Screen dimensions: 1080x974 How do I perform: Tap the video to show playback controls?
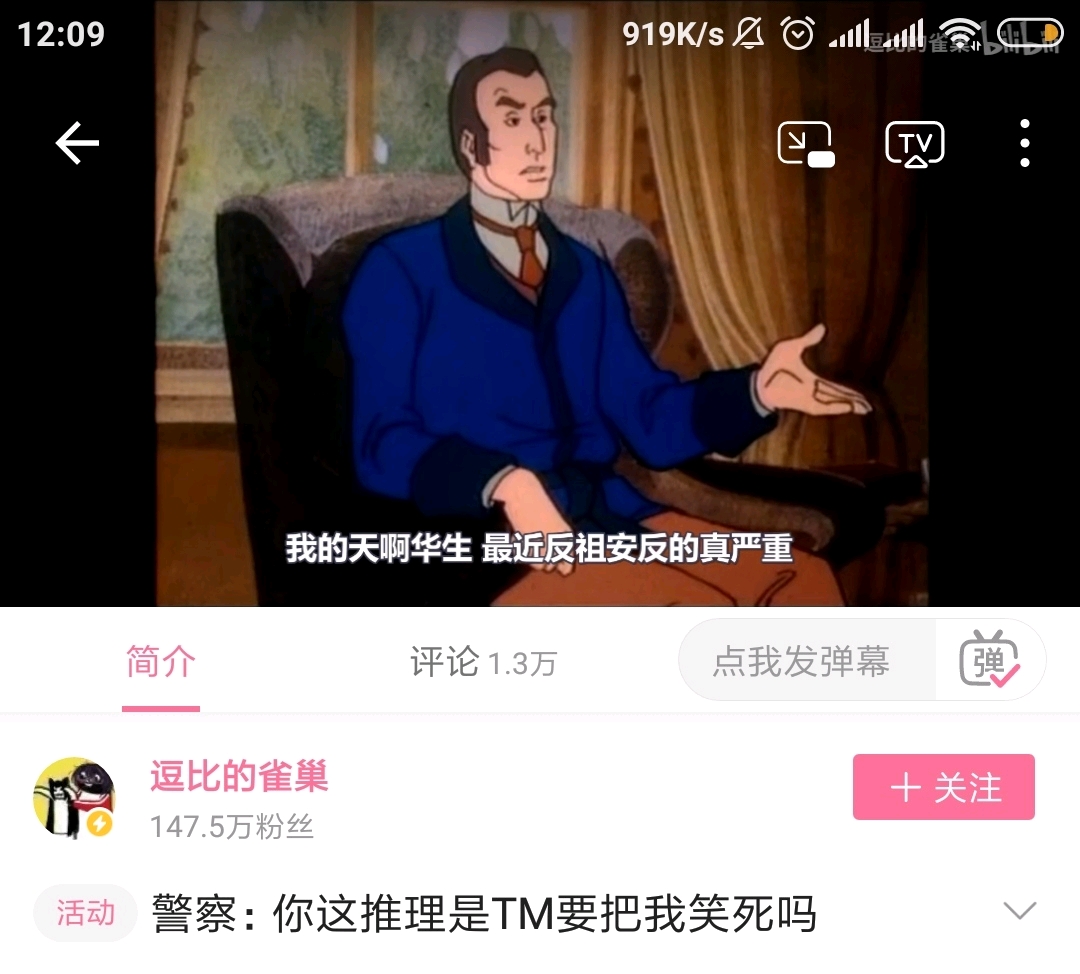pyautogui.click(x=540, y=350)
